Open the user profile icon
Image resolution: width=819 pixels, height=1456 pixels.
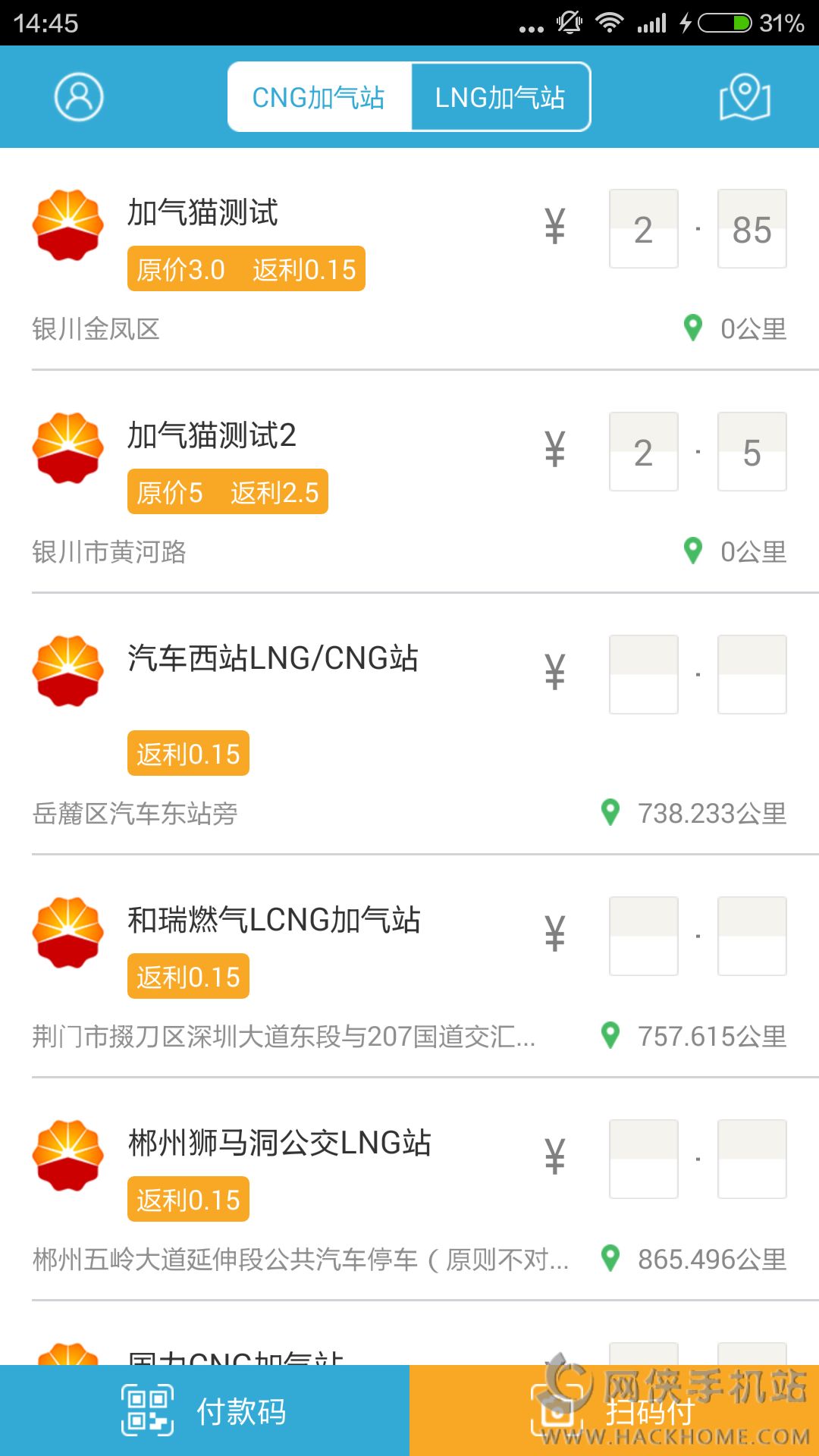tap(78, 97)
